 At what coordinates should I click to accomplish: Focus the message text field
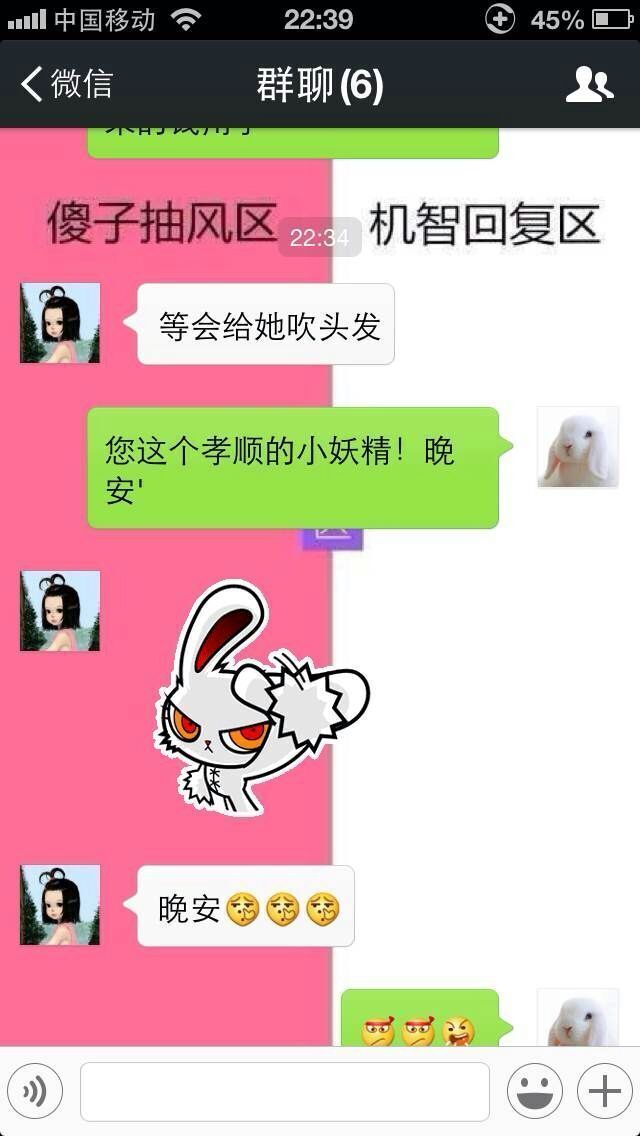(x=285, y=1091)
